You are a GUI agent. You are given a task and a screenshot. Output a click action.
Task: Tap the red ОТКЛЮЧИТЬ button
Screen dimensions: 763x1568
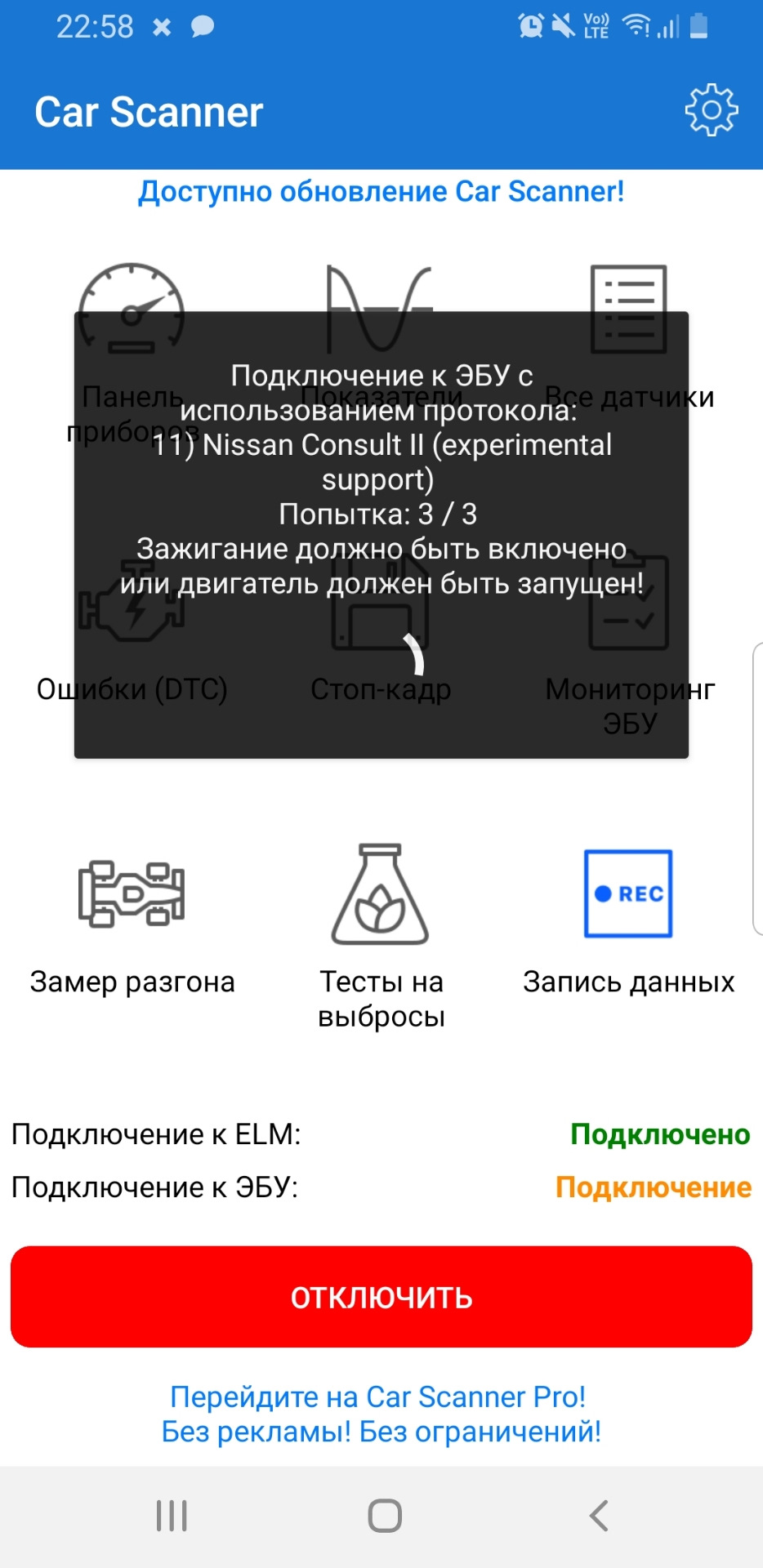[381, 1296]
